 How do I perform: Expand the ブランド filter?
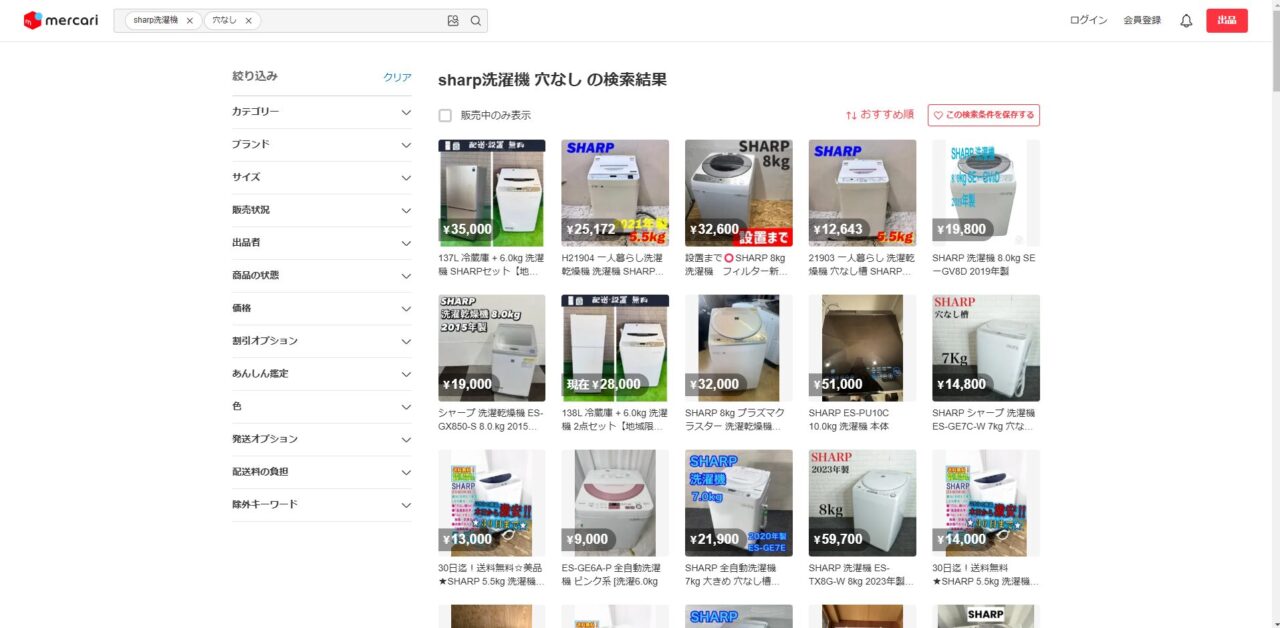click(321, 145)
